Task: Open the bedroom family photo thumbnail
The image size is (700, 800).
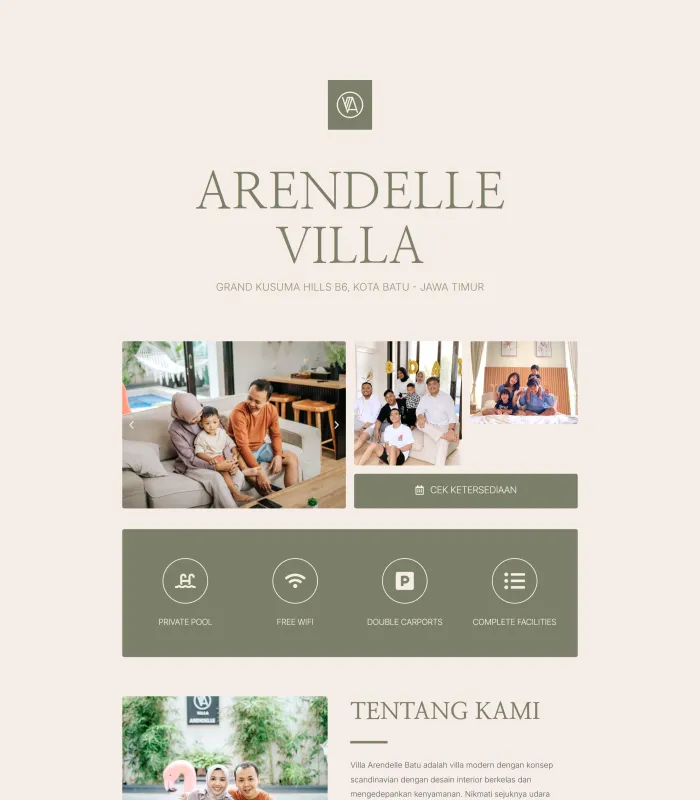Action: tap(523, 382)
